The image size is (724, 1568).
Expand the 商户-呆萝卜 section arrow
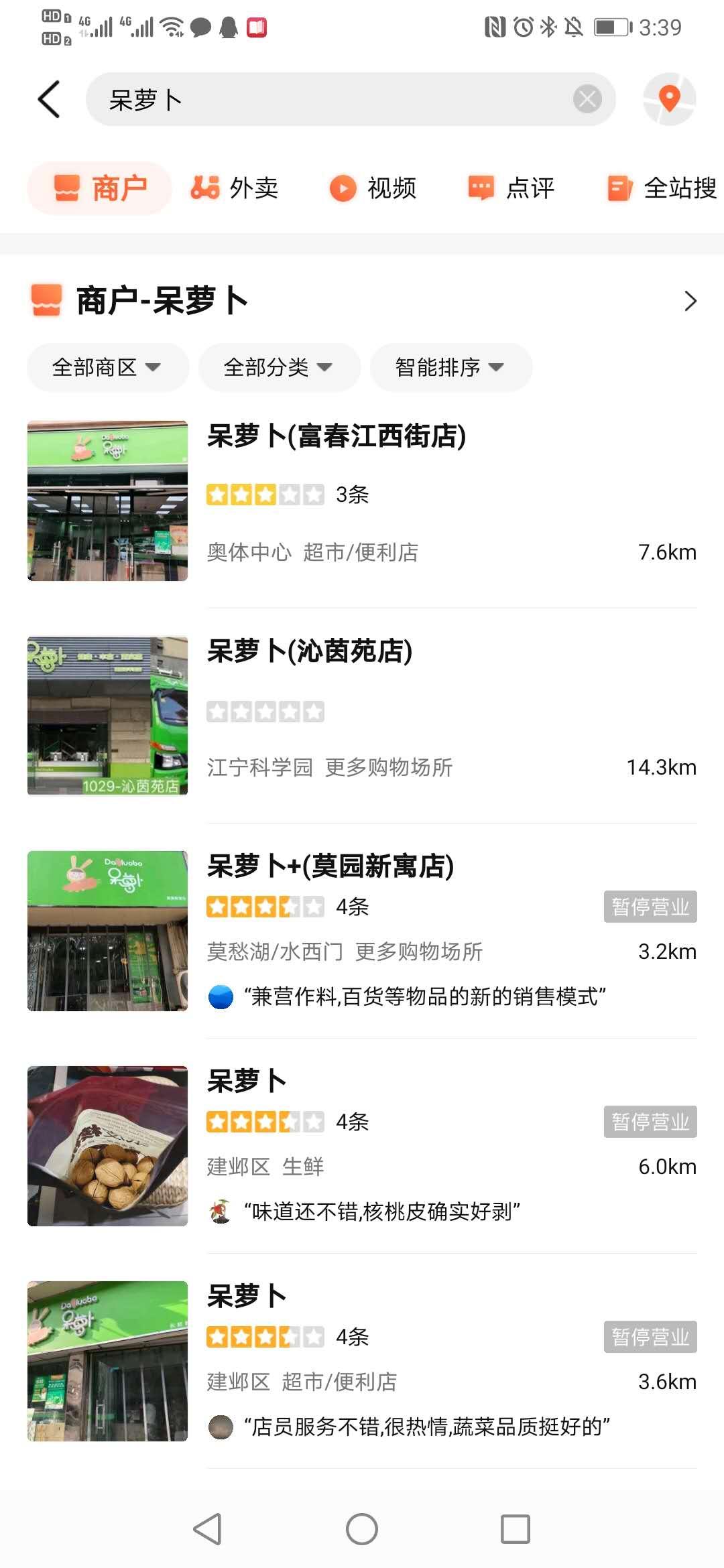pos(690,301)
